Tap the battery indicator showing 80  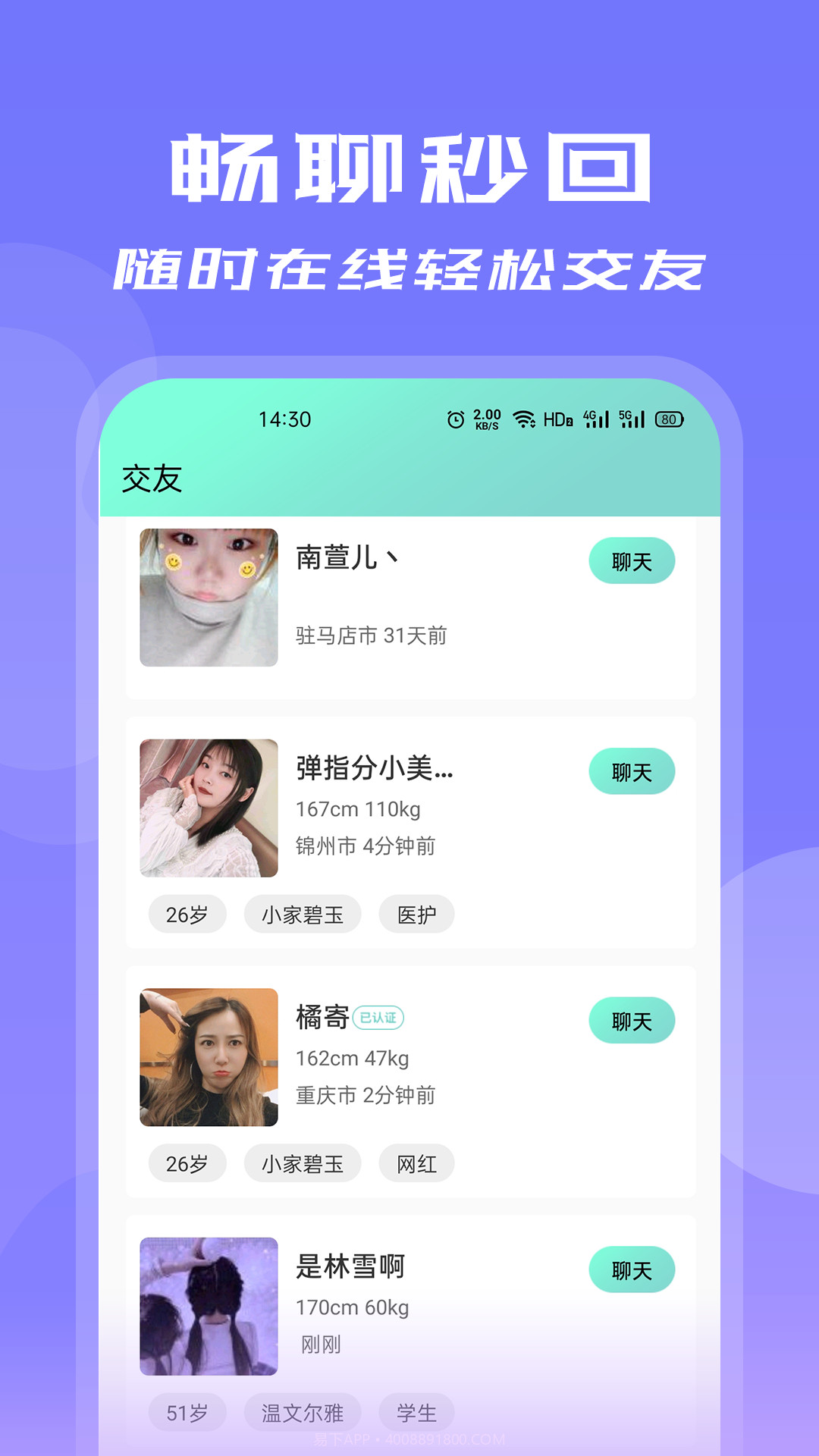pos(670,418)
